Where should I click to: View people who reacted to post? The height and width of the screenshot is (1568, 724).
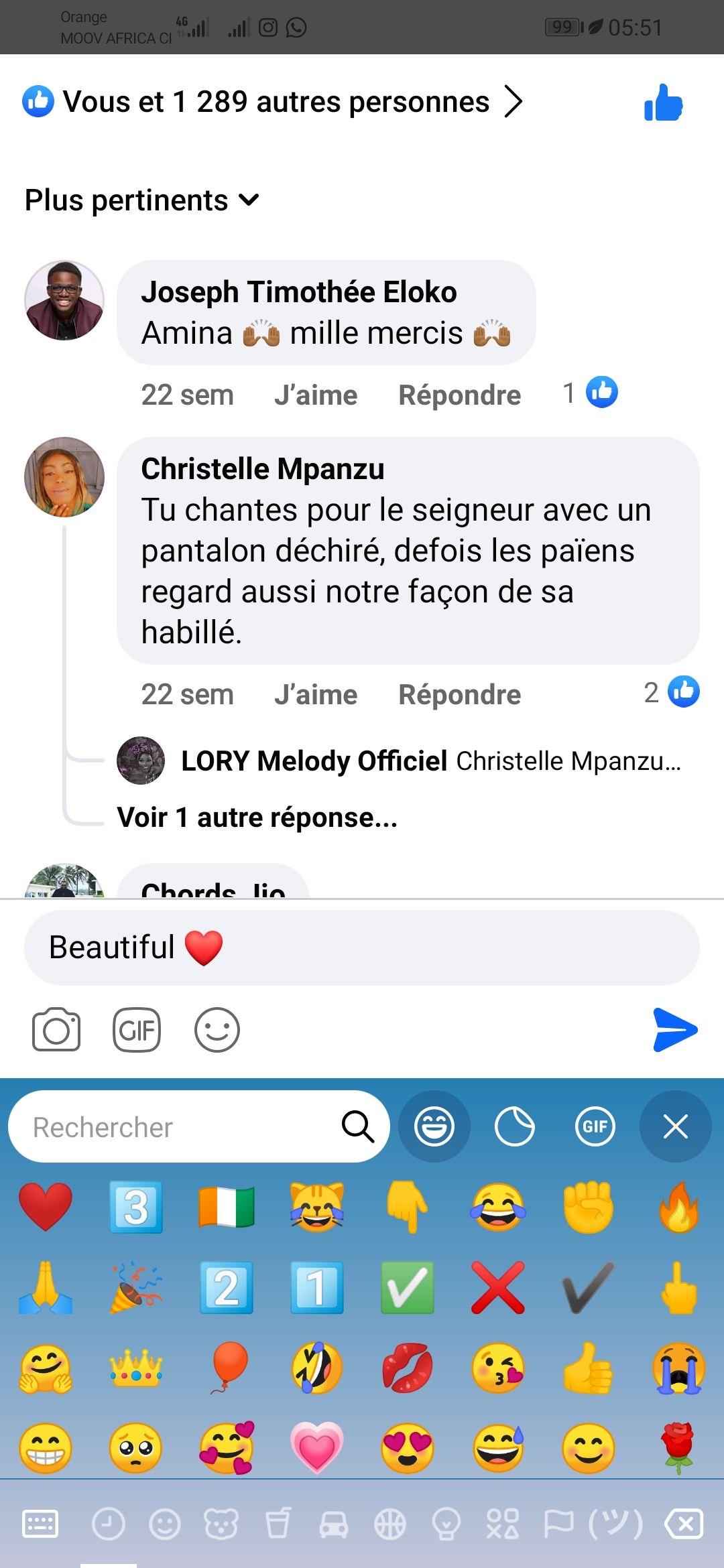click(275, 102)
